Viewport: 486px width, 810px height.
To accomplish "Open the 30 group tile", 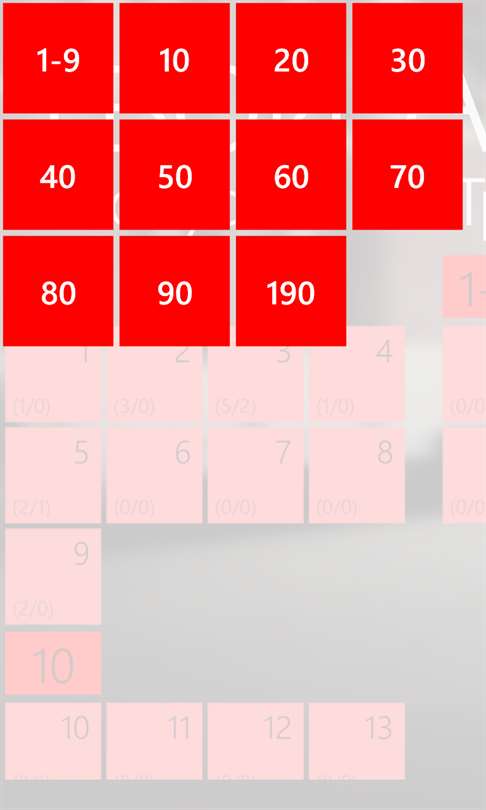I will (x=407, y=58).
